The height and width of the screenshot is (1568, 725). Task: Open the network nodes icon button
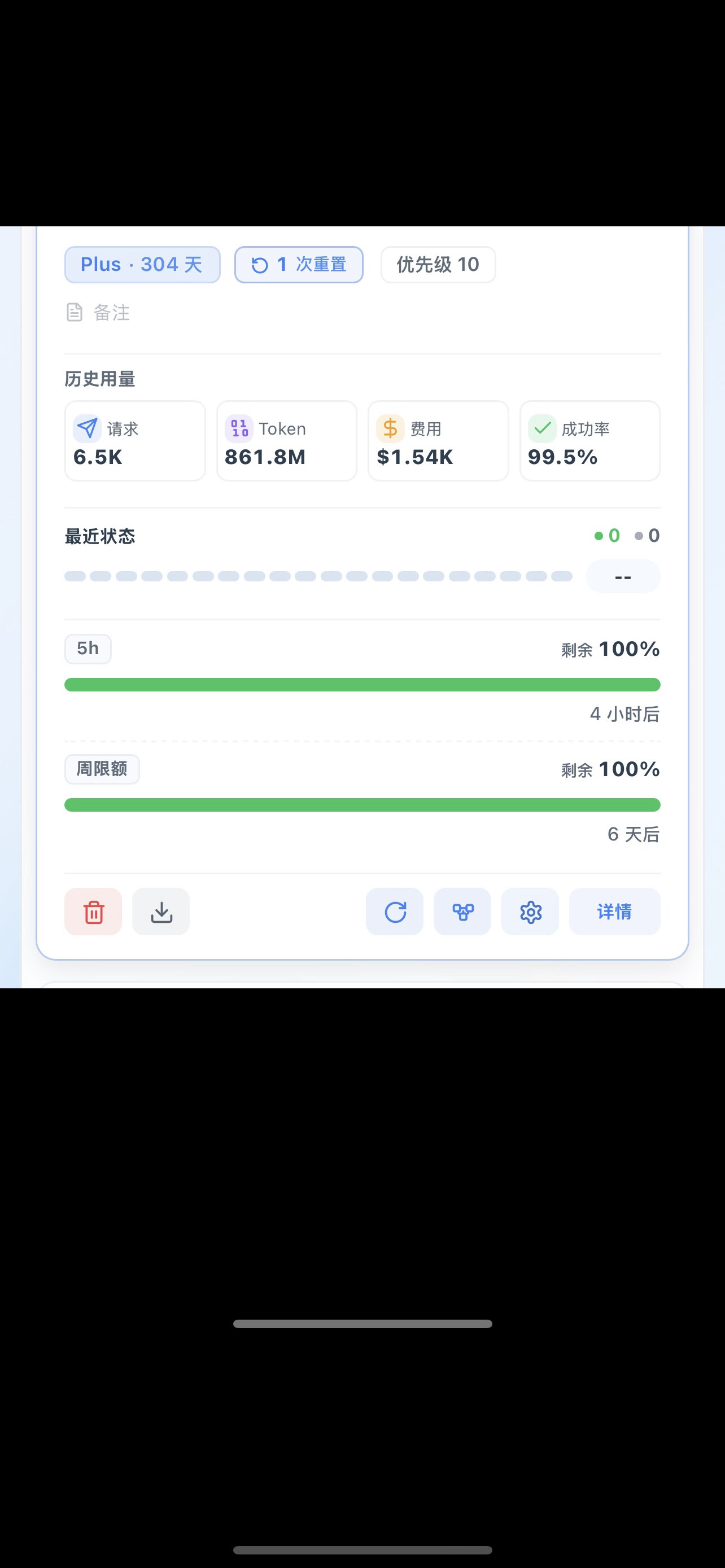[462, 911]
